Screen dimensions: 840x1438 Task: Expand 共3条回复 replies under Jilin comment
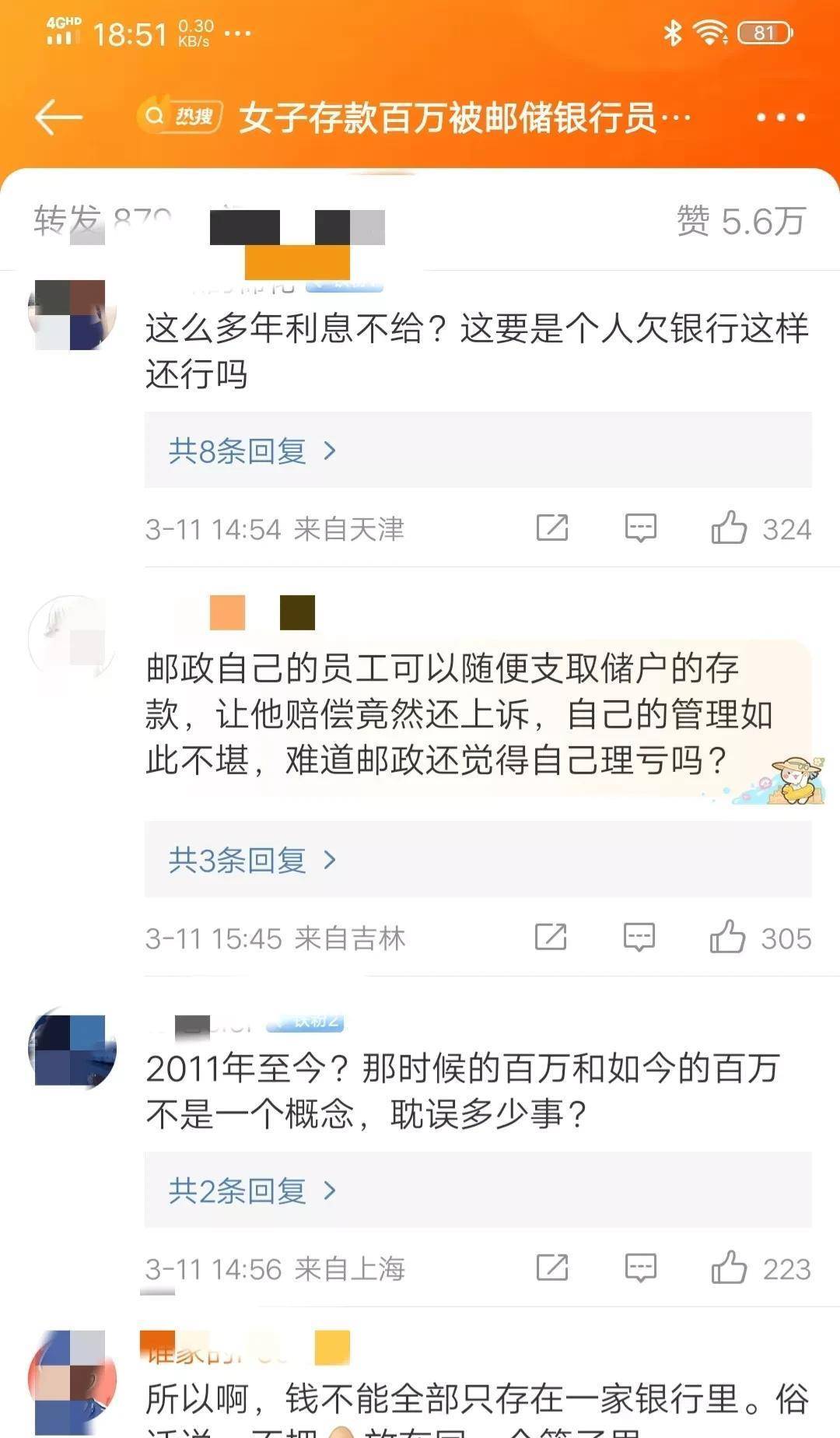point(253,860)
